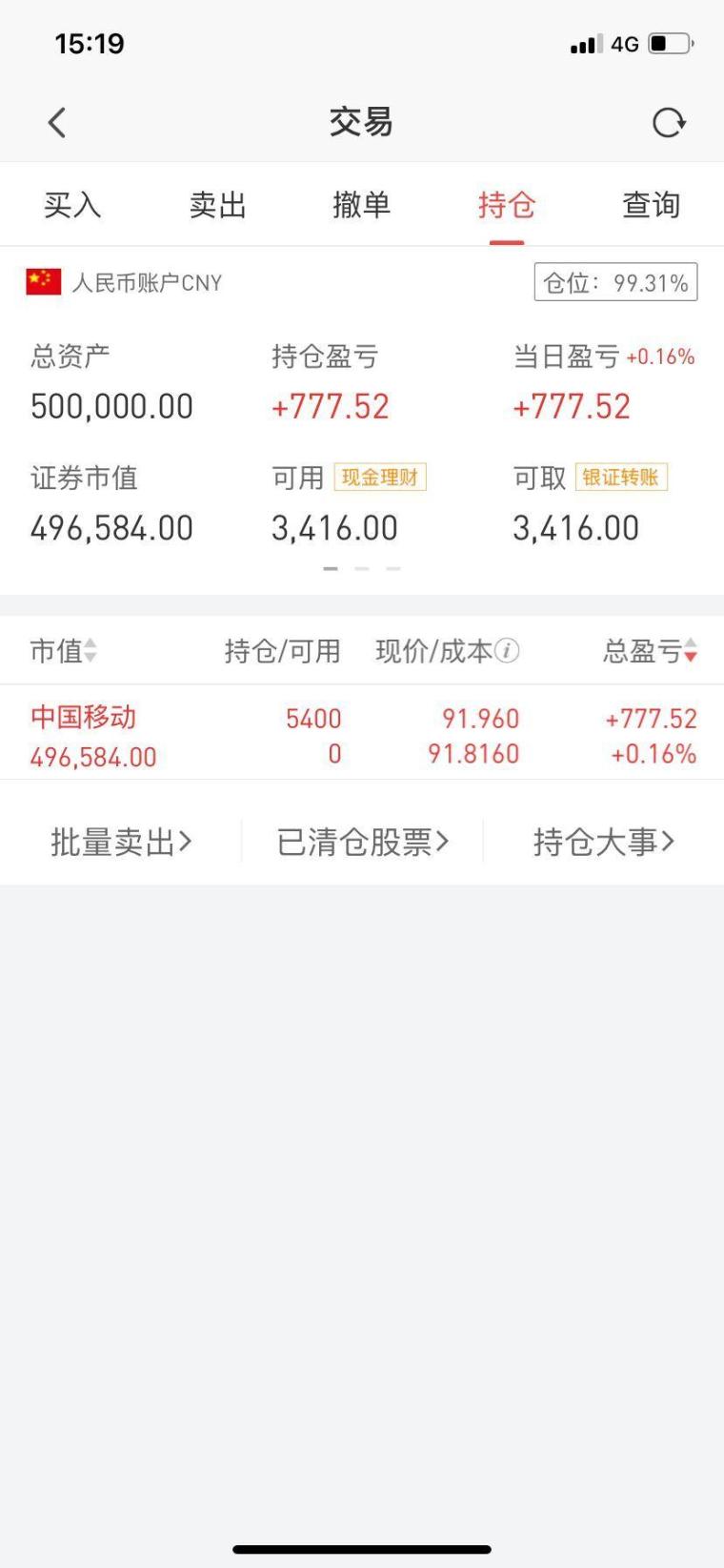Switch to the 查询 tab
The height and width of the screenshot is (1568, 724).
pos(652,205)
